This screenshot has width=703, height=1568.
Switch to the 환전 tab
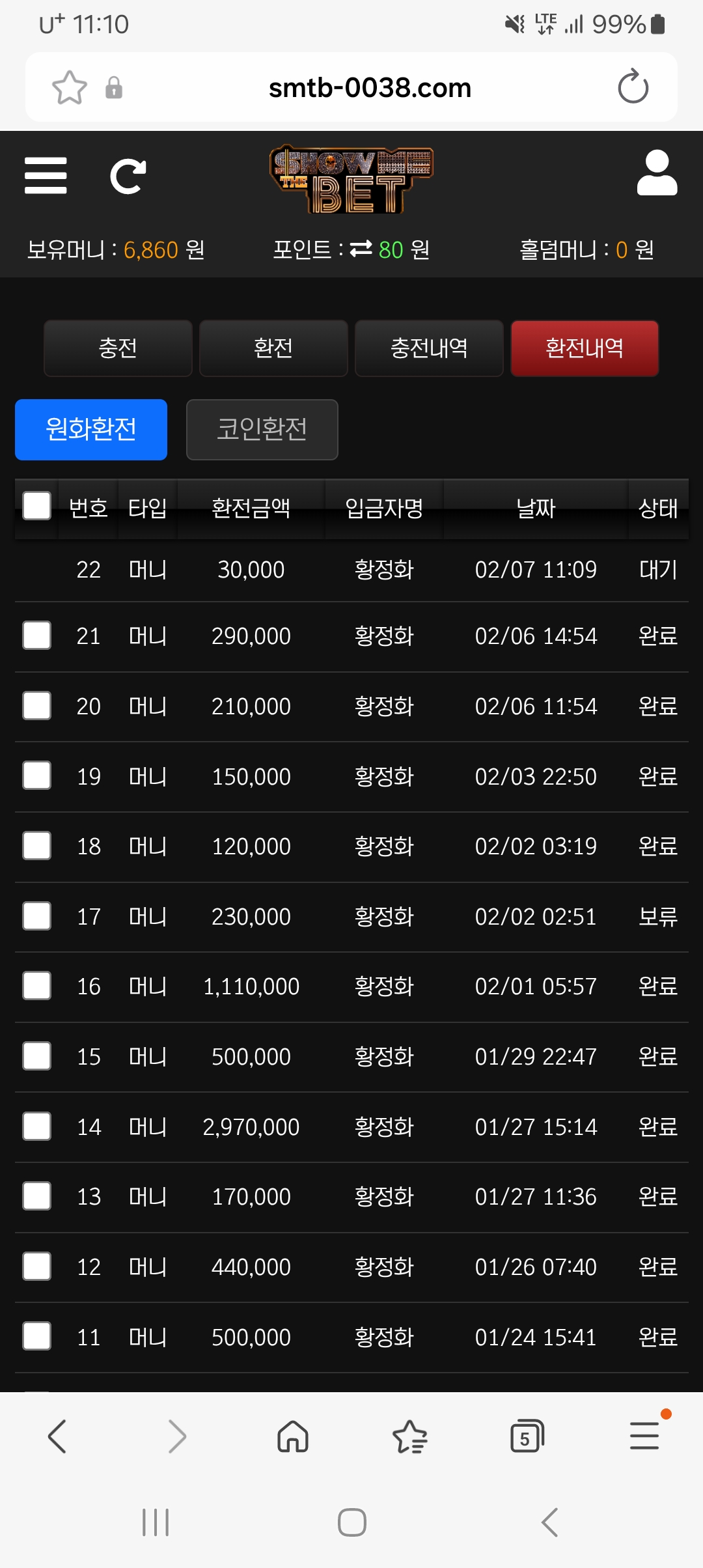(x=273, y=348)
